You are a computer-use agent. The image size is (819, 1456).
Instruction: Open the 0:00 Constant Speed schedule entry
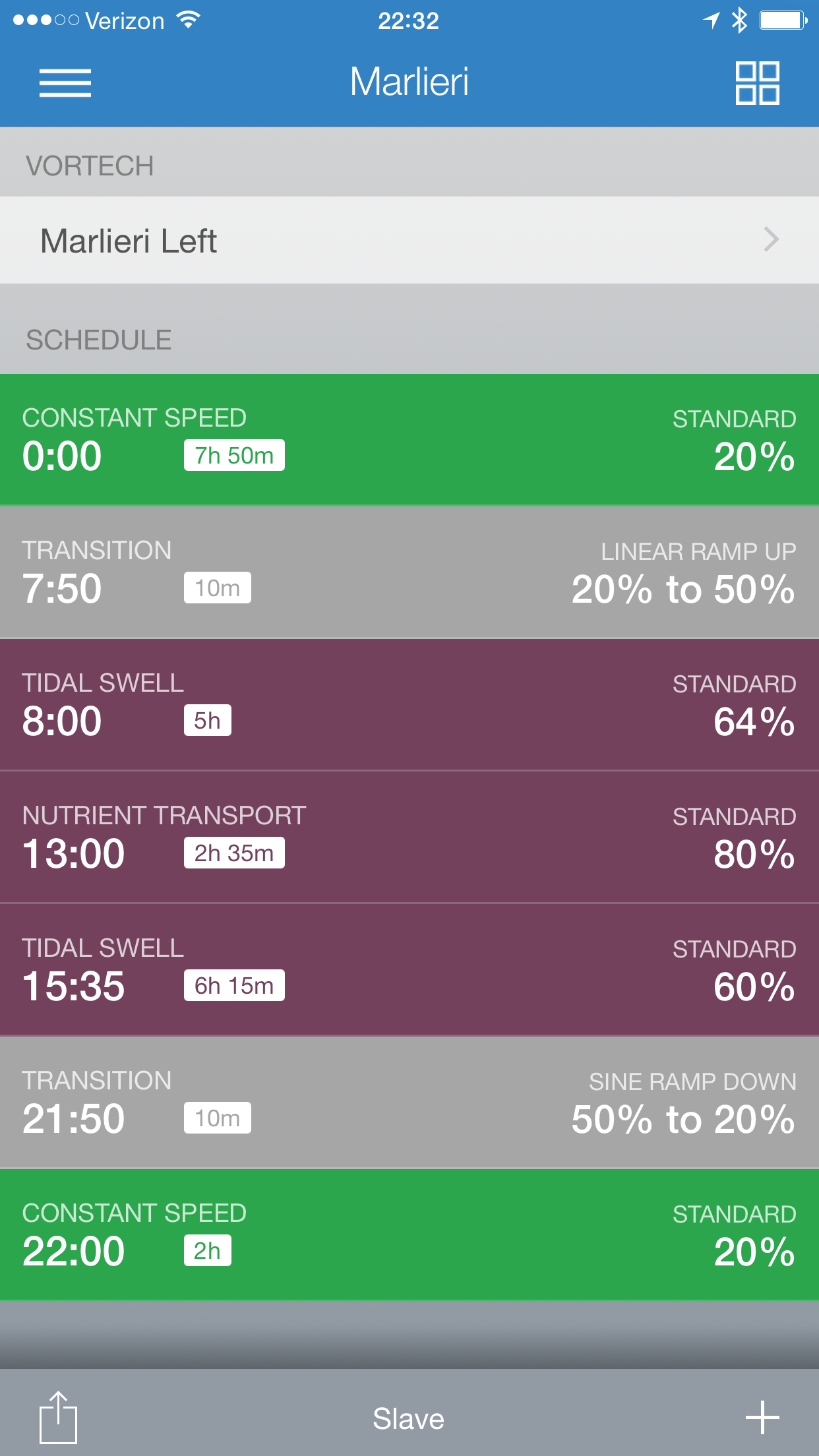[x=409, y=439]
